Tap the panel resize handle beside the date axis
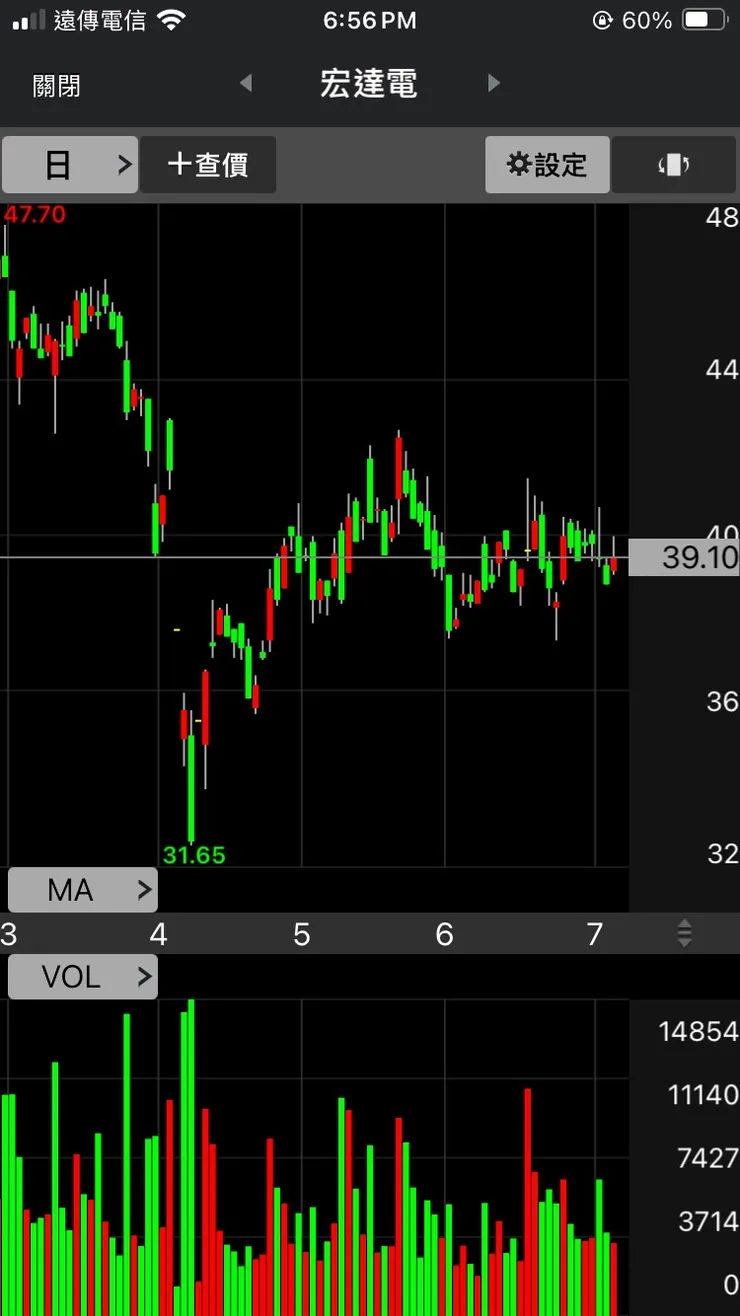The height and width of the screenshot is (1316, 740). pyautogui.click(x=684, y=934)
